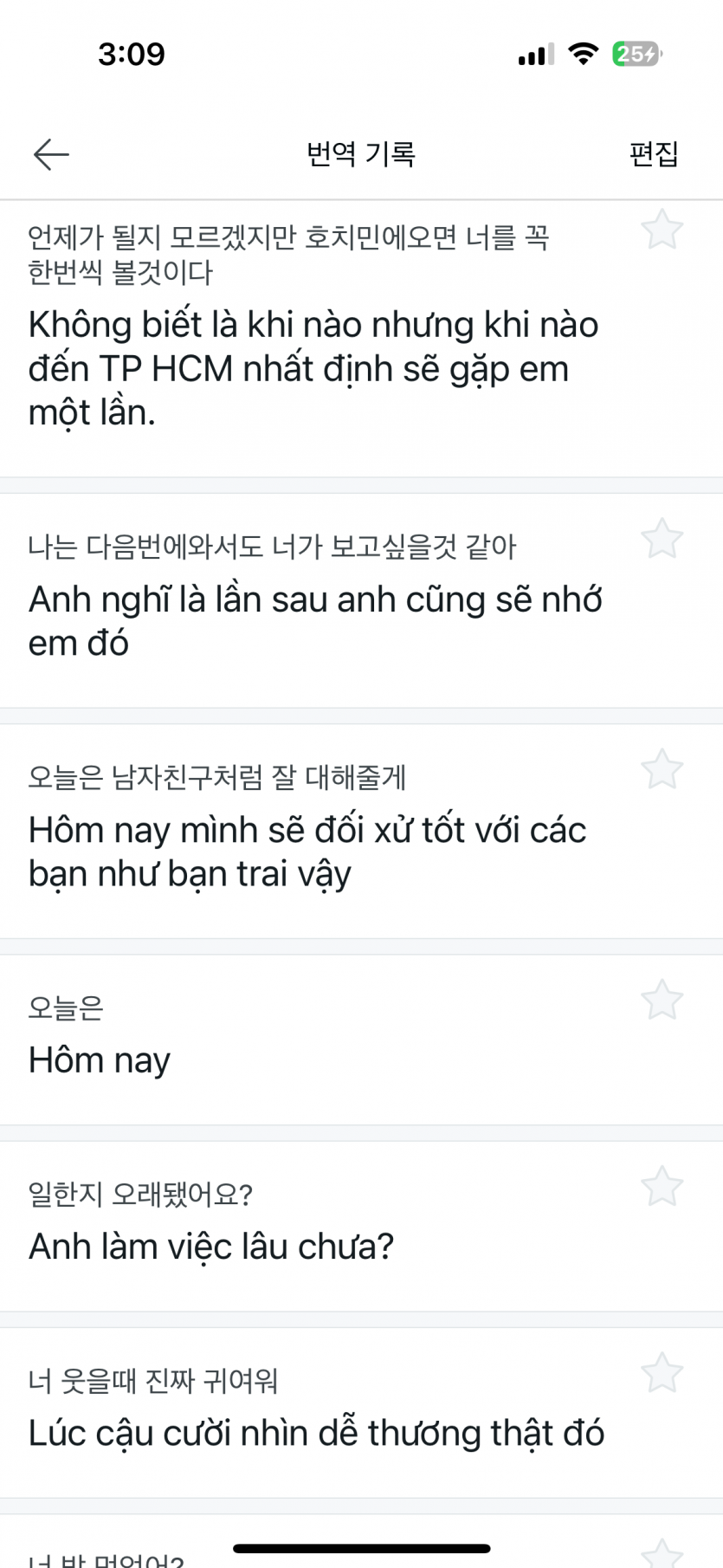723x1568 pixels.
Task: Star the 'Anh làm việc lâu chưa?' translation
Action: point(662,1187)
